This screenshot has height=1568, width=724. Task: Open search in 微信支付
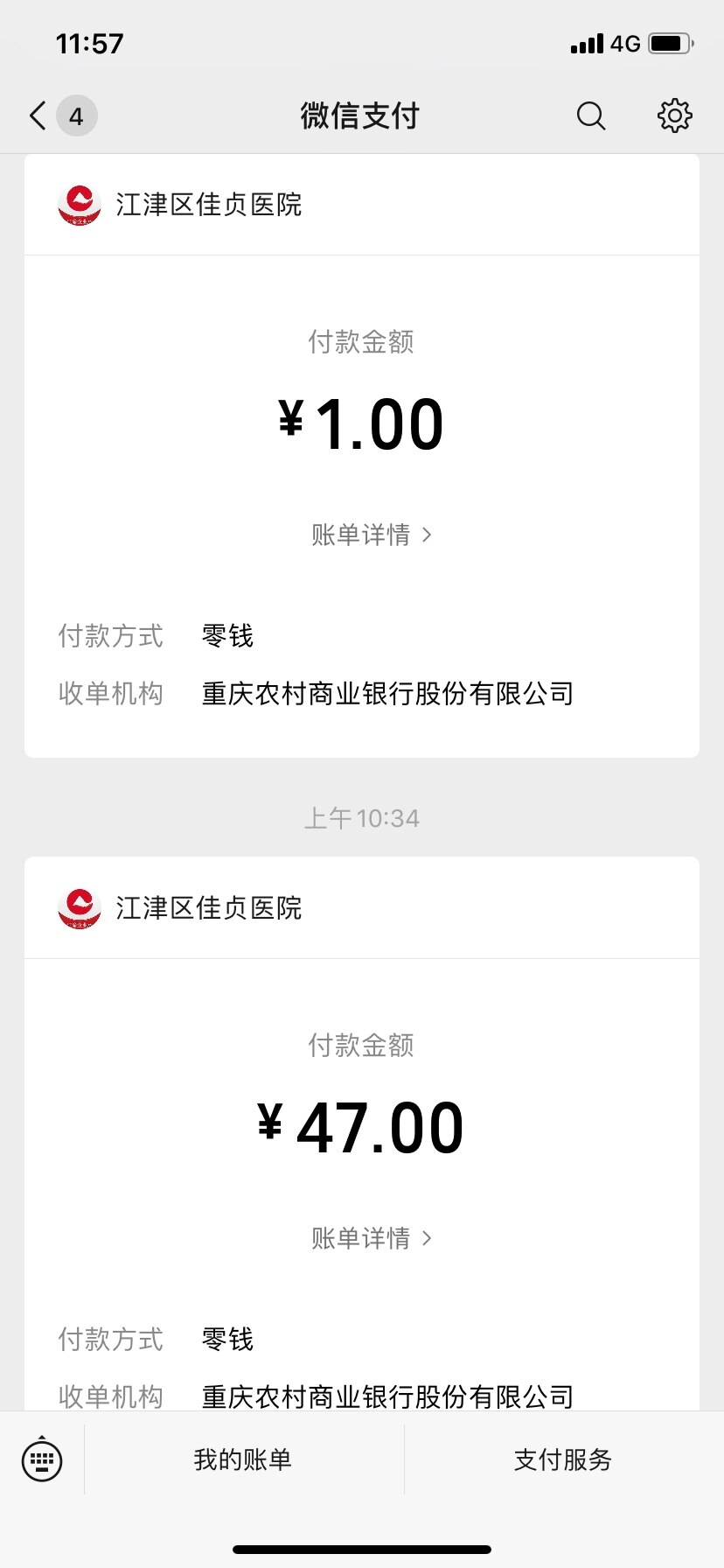[x=591, y=115]
